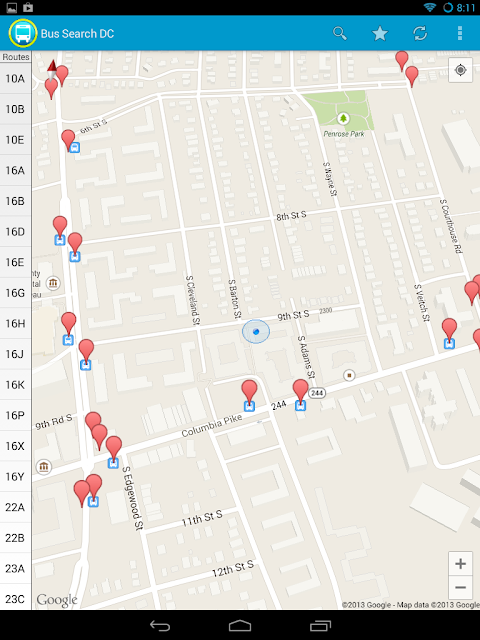
Task: Show route 22A
Action: (x=16, y=507)
